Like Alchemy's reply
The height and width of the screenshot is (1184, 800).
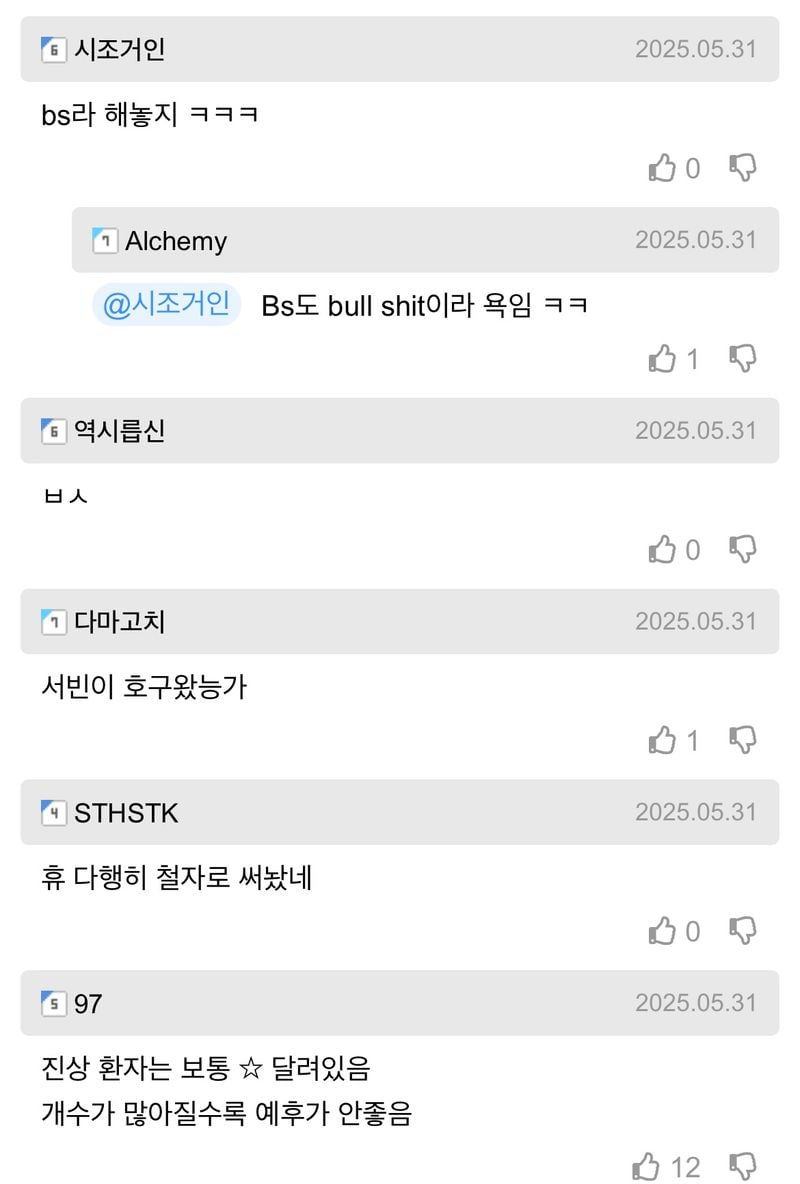pos(662,358)
